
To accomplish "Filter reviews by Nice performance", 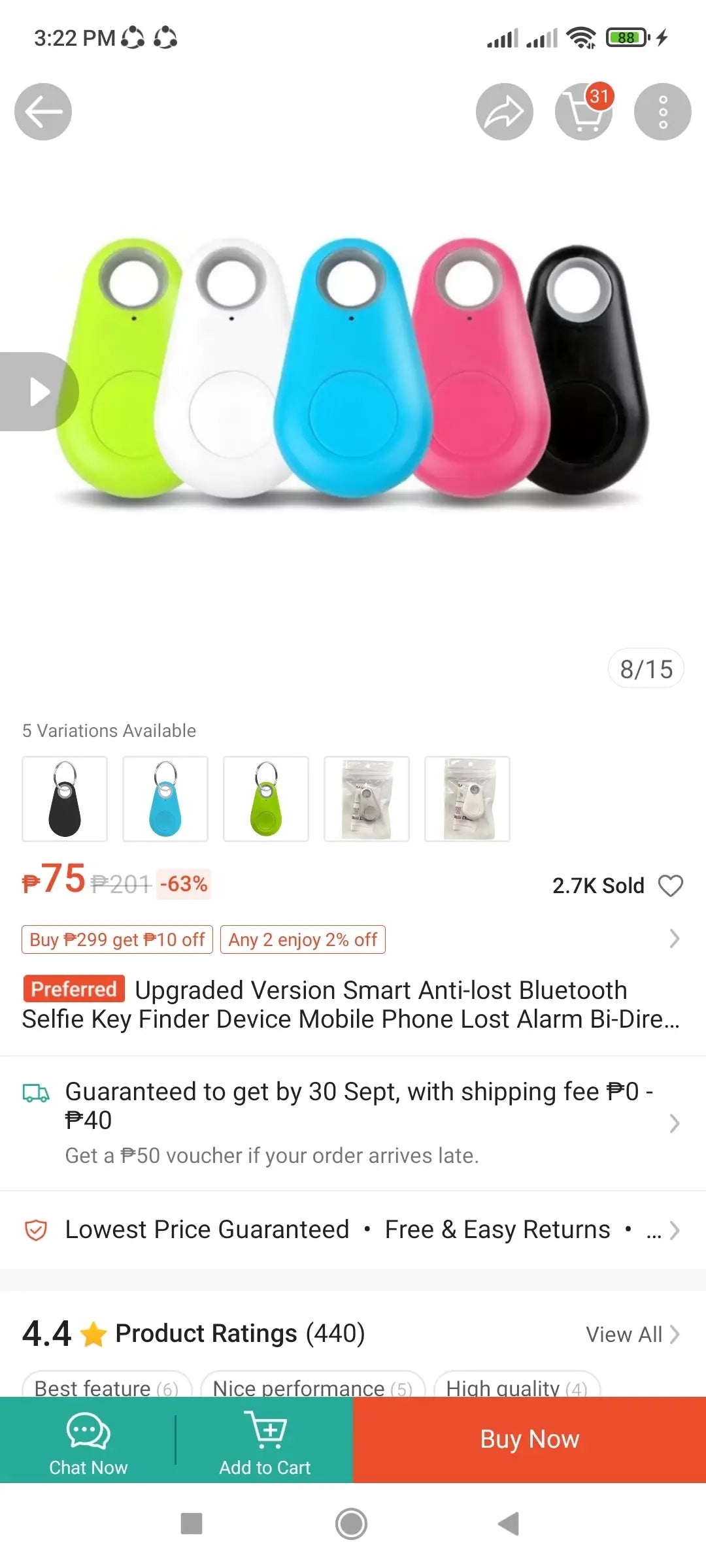I will click(x=312, y=1386).
